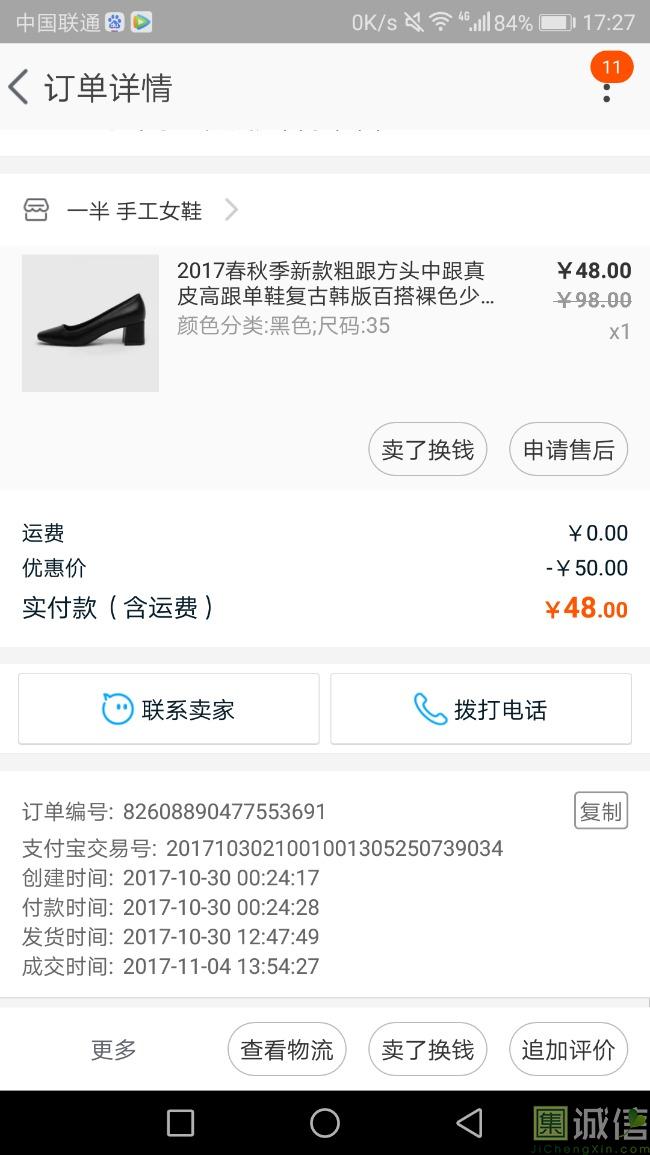The height and width of the screenshot is (1155, 650).
Task: Open 更多 in the bottom action bar
Action: coord(113,1049)
